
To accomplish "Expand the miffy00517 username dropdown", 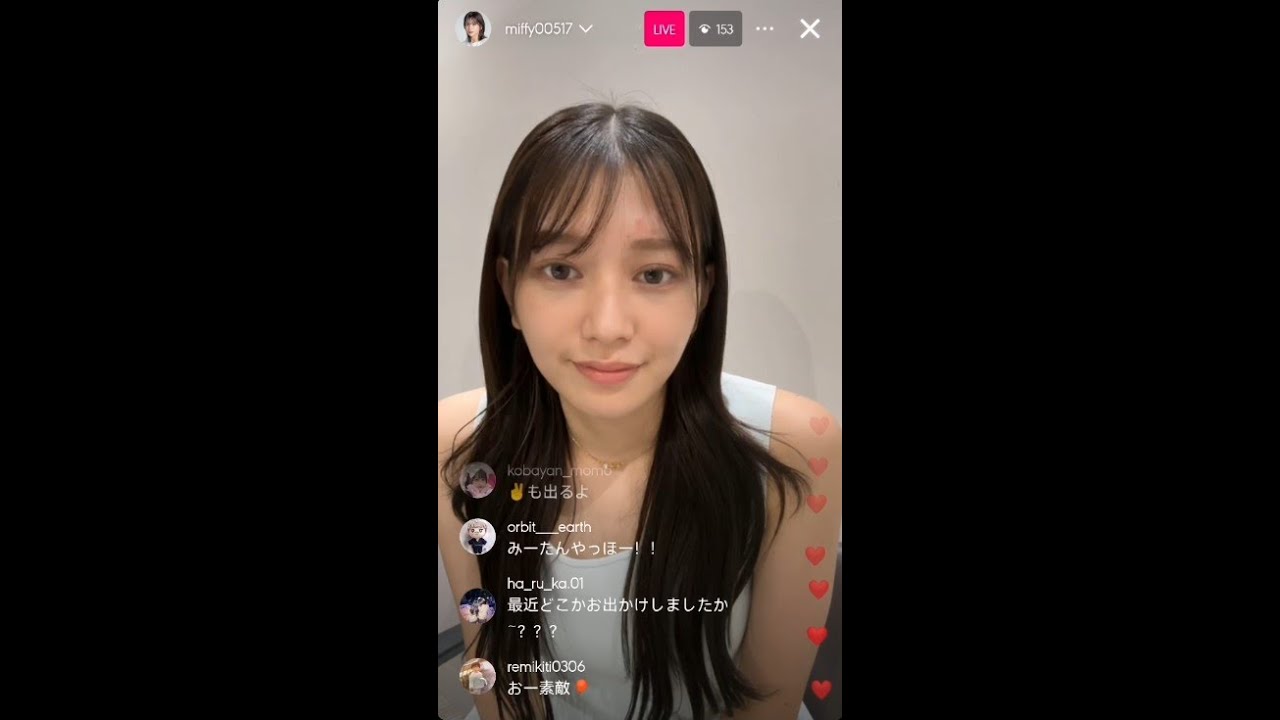I will (586, 29).
